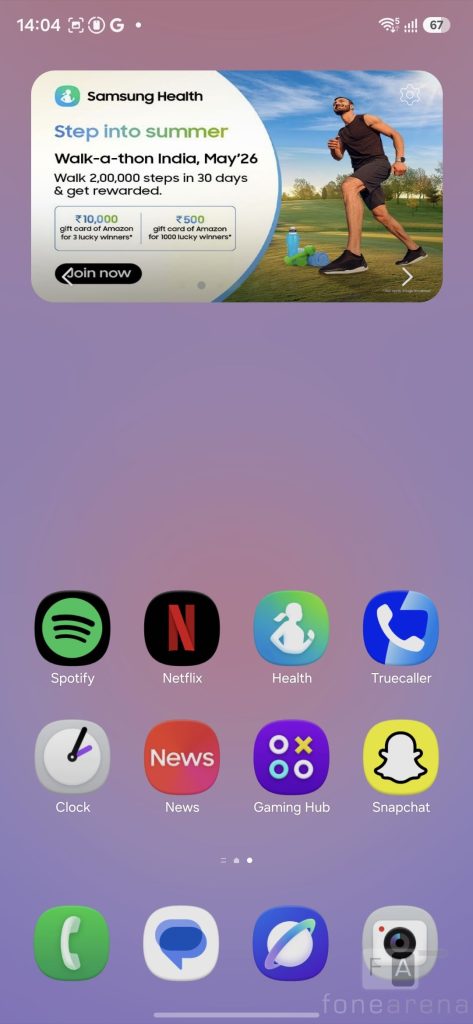Open the Camera app from the dock
The width and height of the screenshot is (473, 1024).
pos(400,943)
